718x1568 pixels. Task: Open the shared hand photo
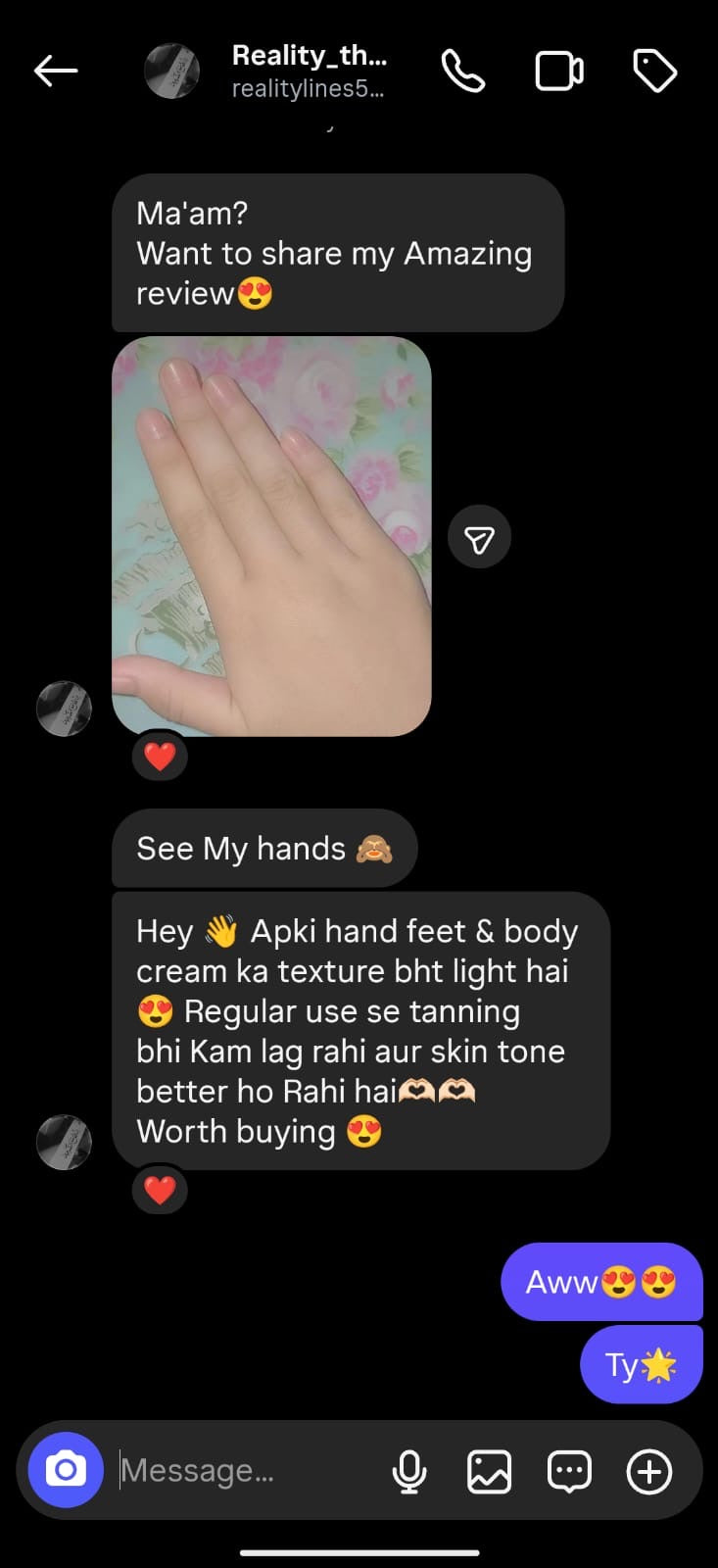point(271,536)
